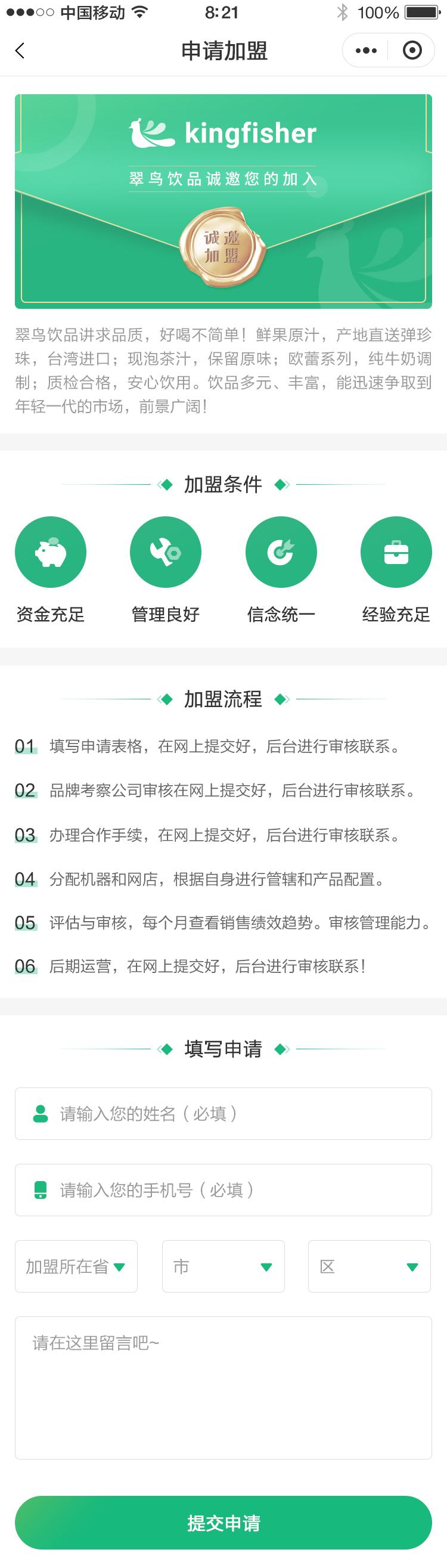Focus the 手机号 phone number field
This screenshot has width=447, height=1568.
pyautogui.click(x=223, y=1189)
